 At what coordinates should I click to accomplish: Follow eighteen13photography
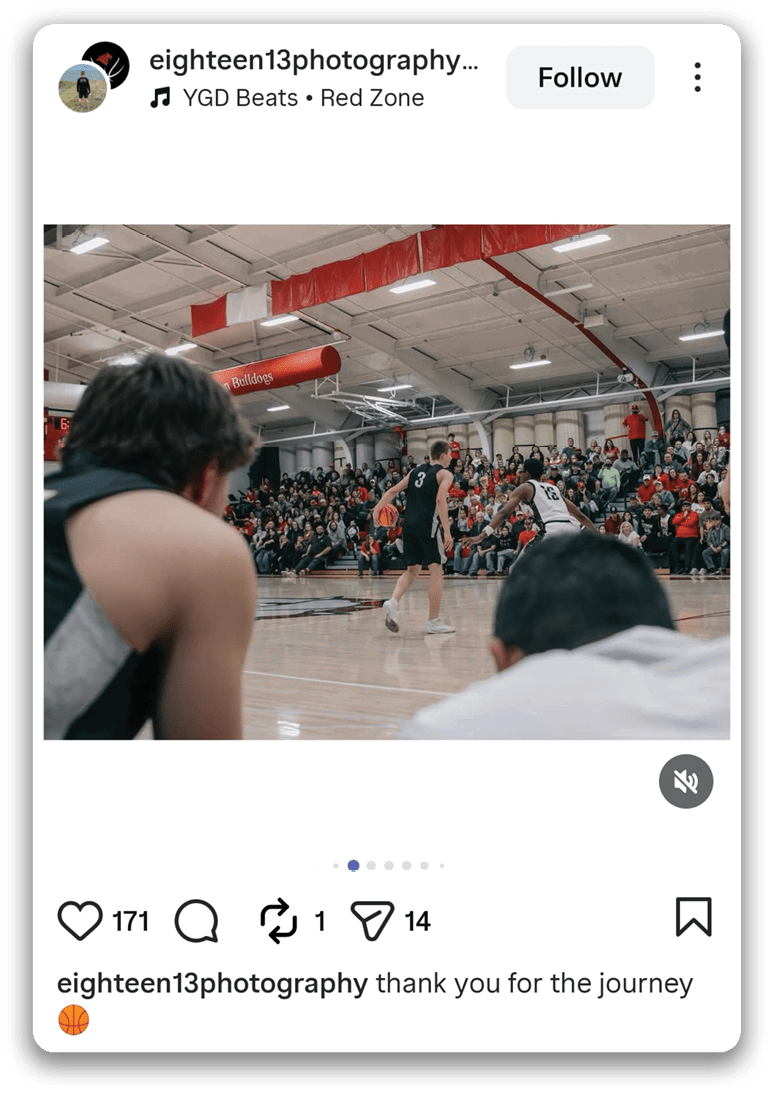click(x=580, y=77)
